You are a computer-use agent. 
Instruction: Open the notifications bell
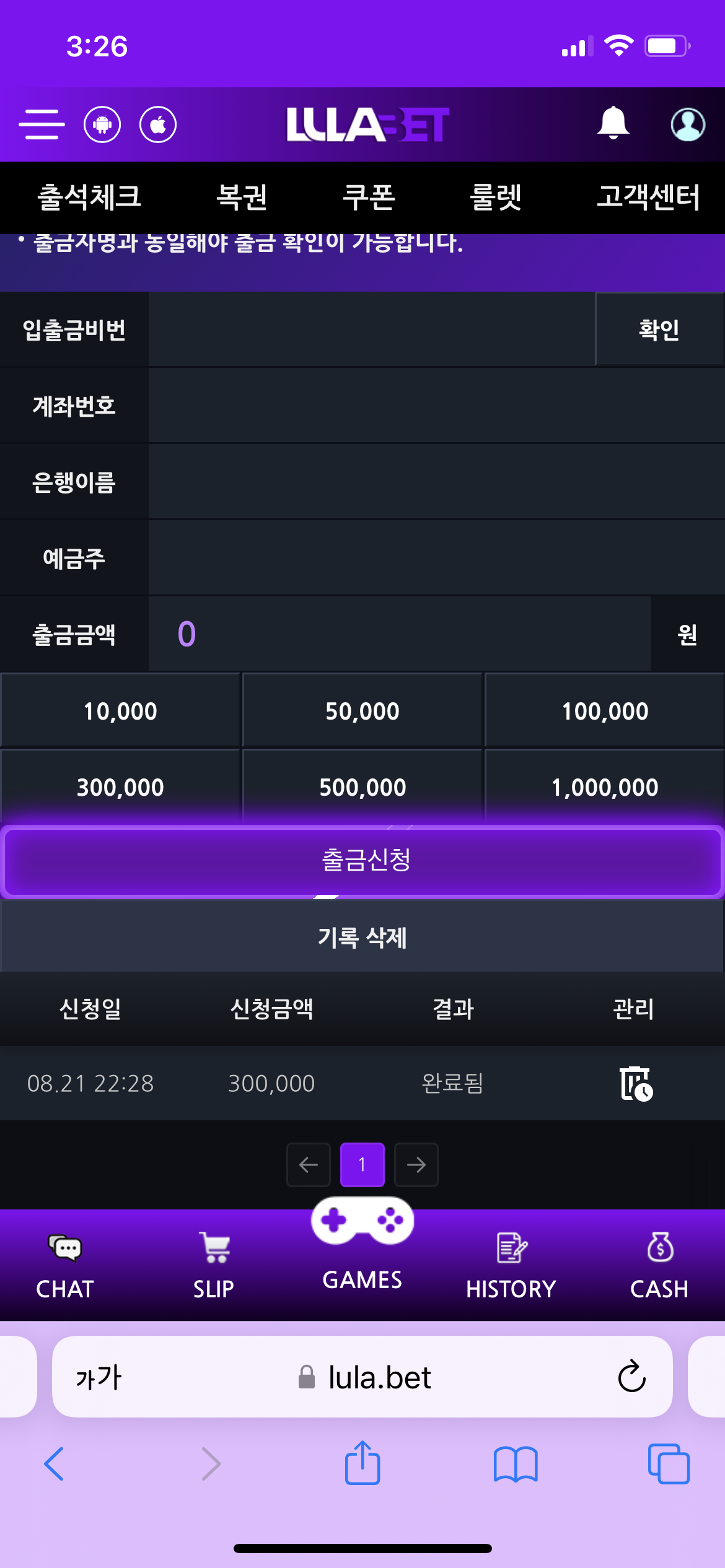tap(613, 123)
